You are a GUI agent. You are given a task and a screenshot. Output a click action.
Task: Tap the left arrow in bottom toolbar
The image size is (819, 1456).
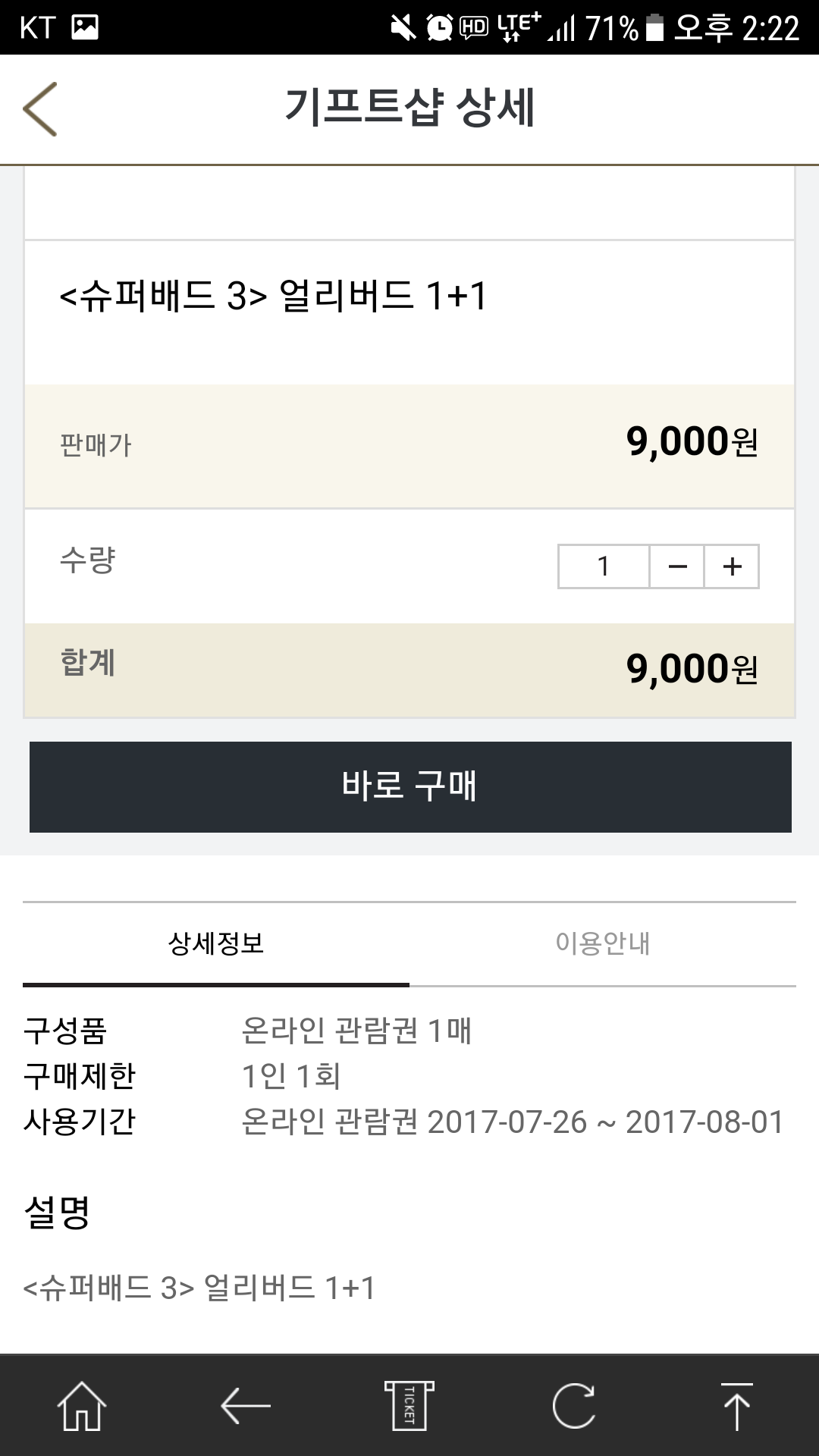click(x=246, y=1406)
